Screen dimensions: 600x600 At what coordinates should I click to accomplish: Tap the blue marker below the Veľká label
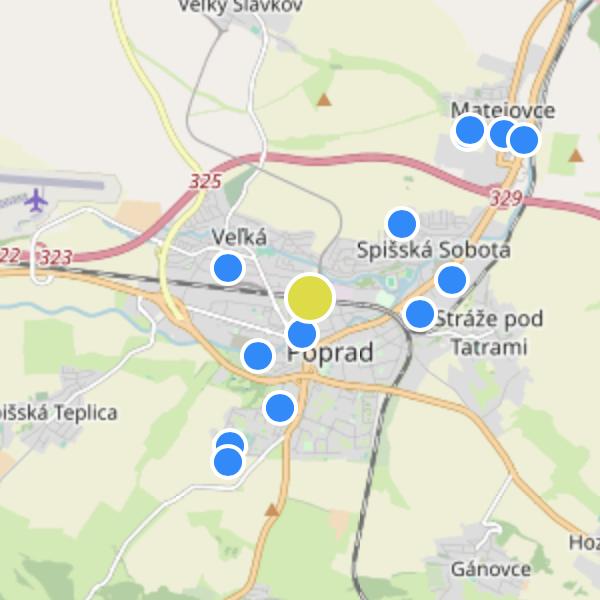point(228,268)
